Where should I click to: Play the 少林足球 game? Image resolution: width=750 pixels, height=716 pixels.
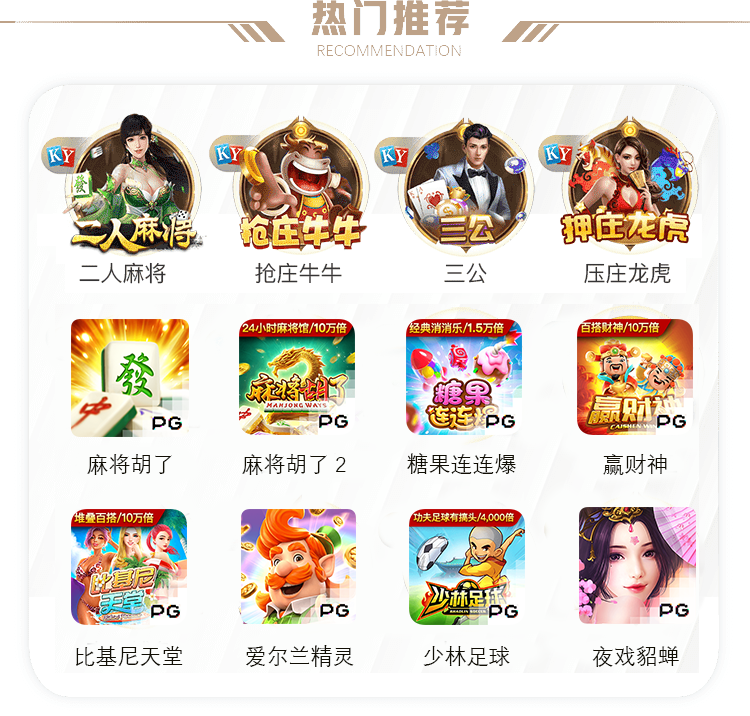click(x=466, y=567)
